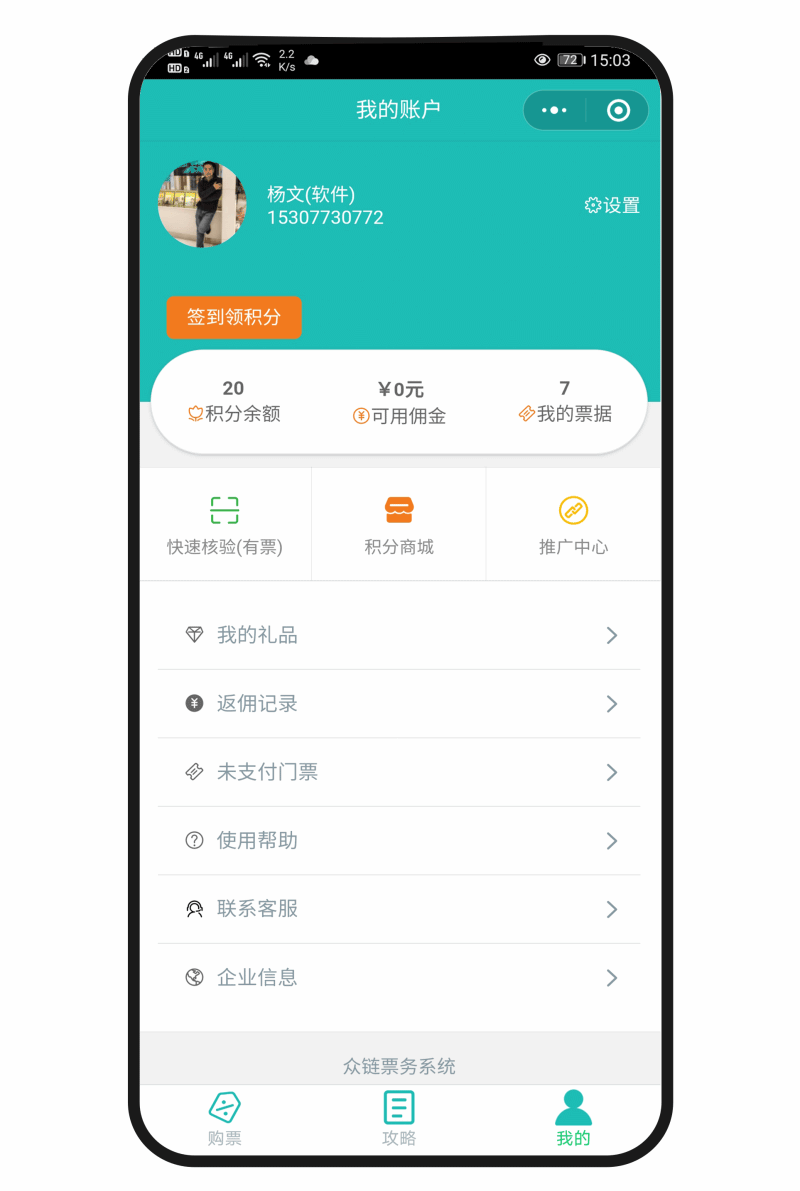This screenshot has width=800, height=1191.
Task: Switch to the 购票 tab
Action: [x=225, y=1118]
